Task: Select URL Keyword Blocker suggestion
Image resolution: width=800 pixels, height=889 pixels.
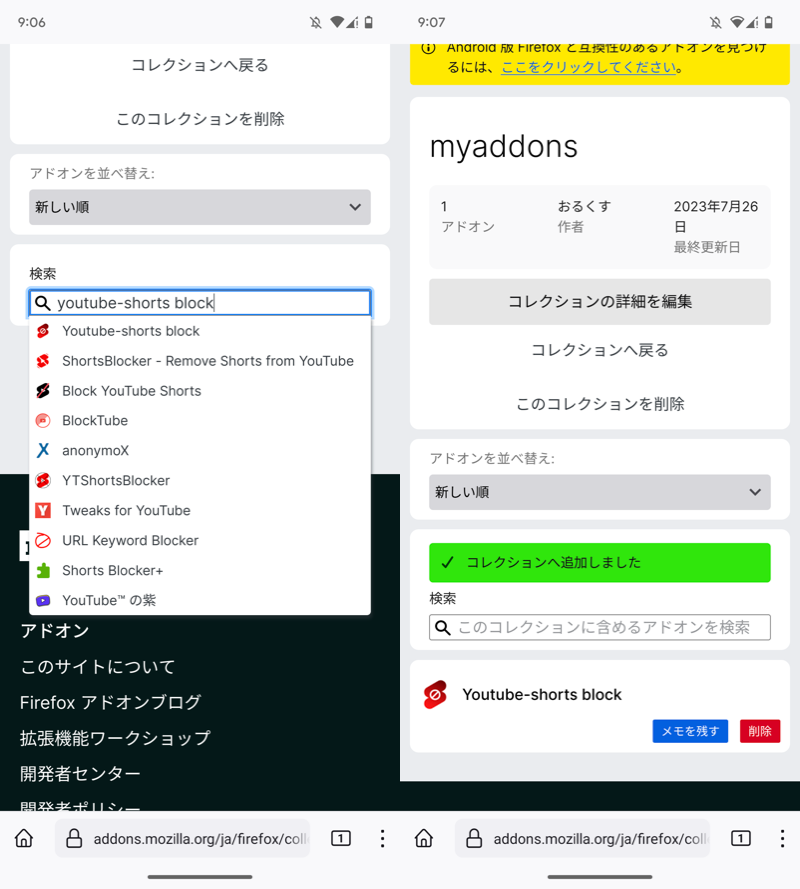Action: click(x=130, y=541)
